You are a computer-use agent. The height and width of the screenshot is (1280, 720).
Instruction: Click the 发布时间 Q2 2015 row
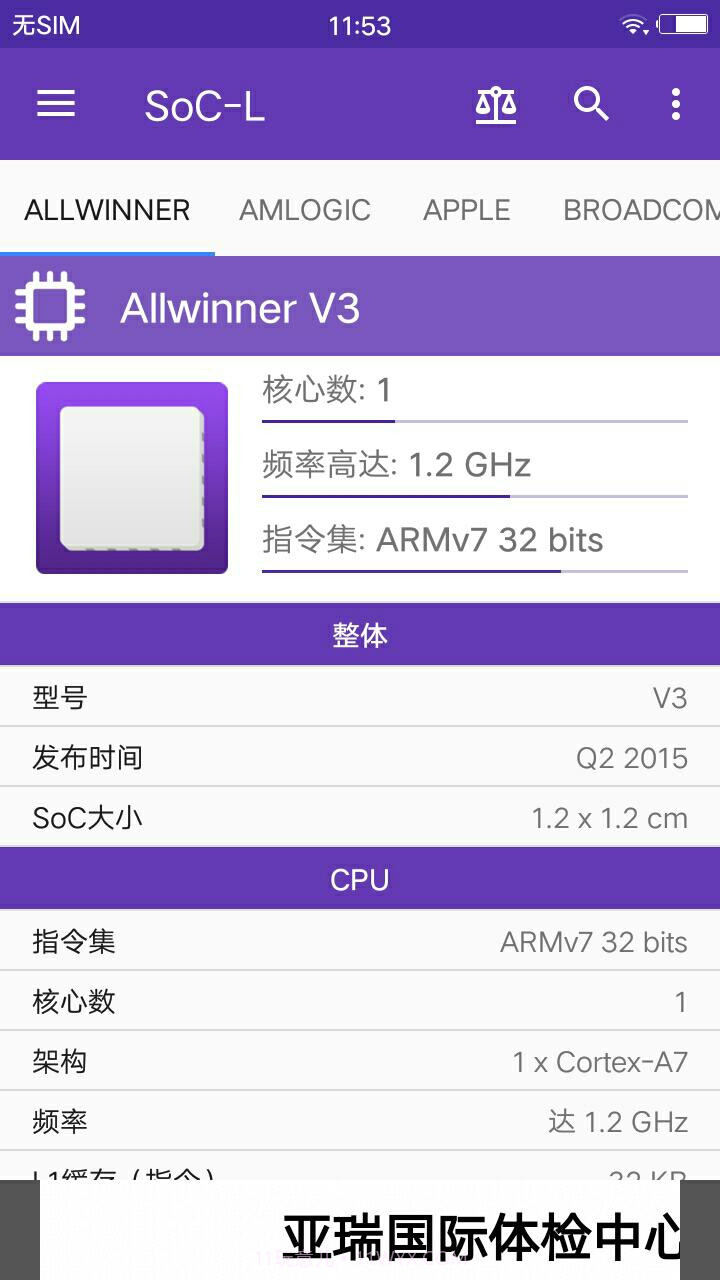[x=360, y=757]
